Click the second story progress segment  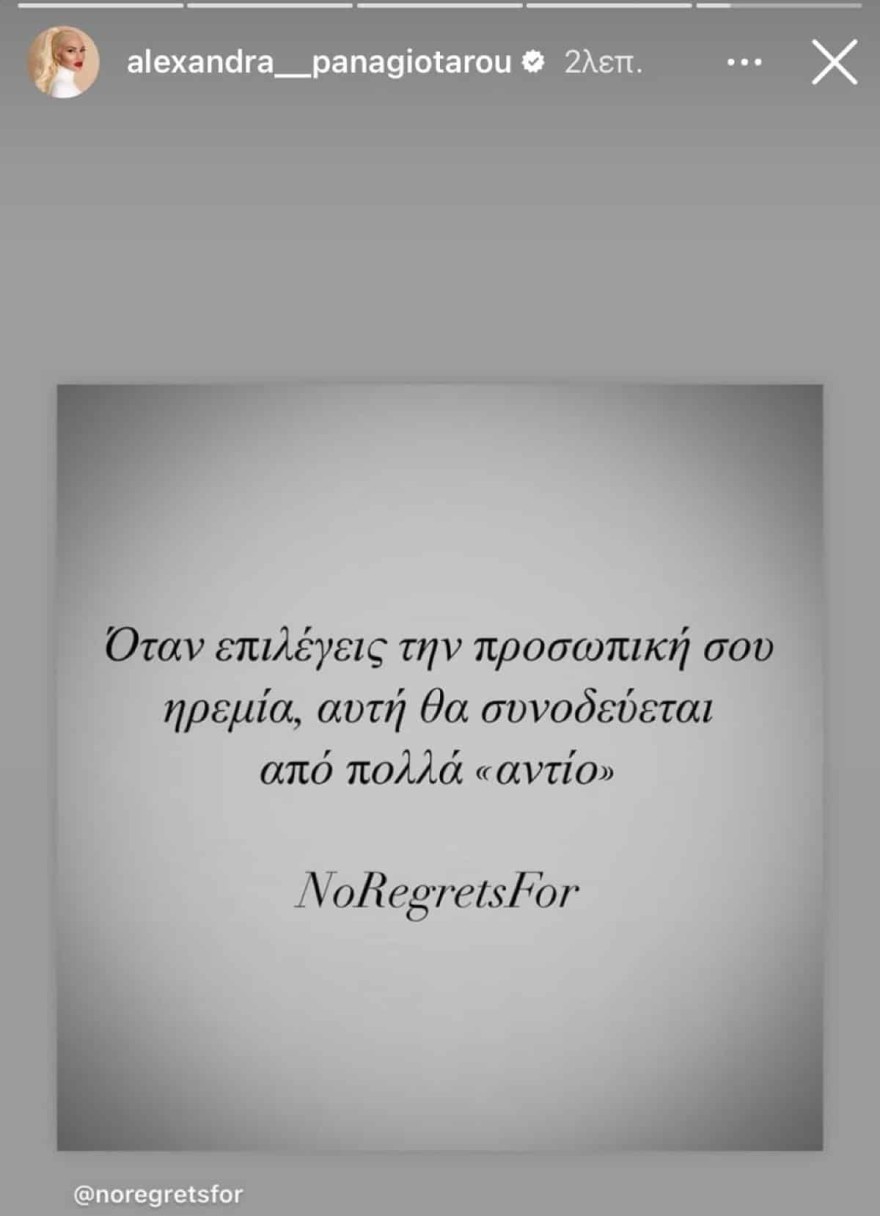[270, 8]
